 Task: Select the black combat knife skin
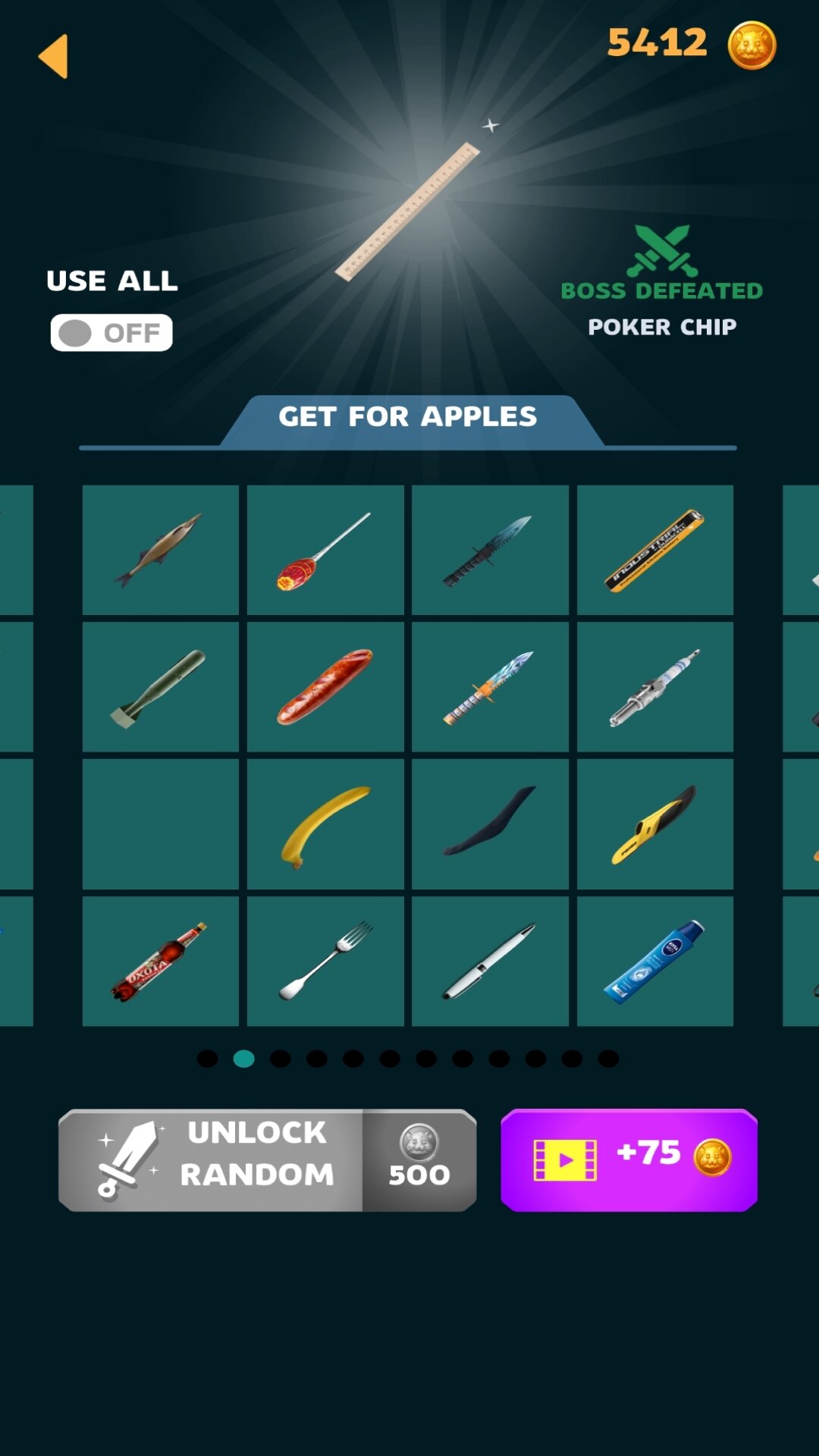click(490, 550)
